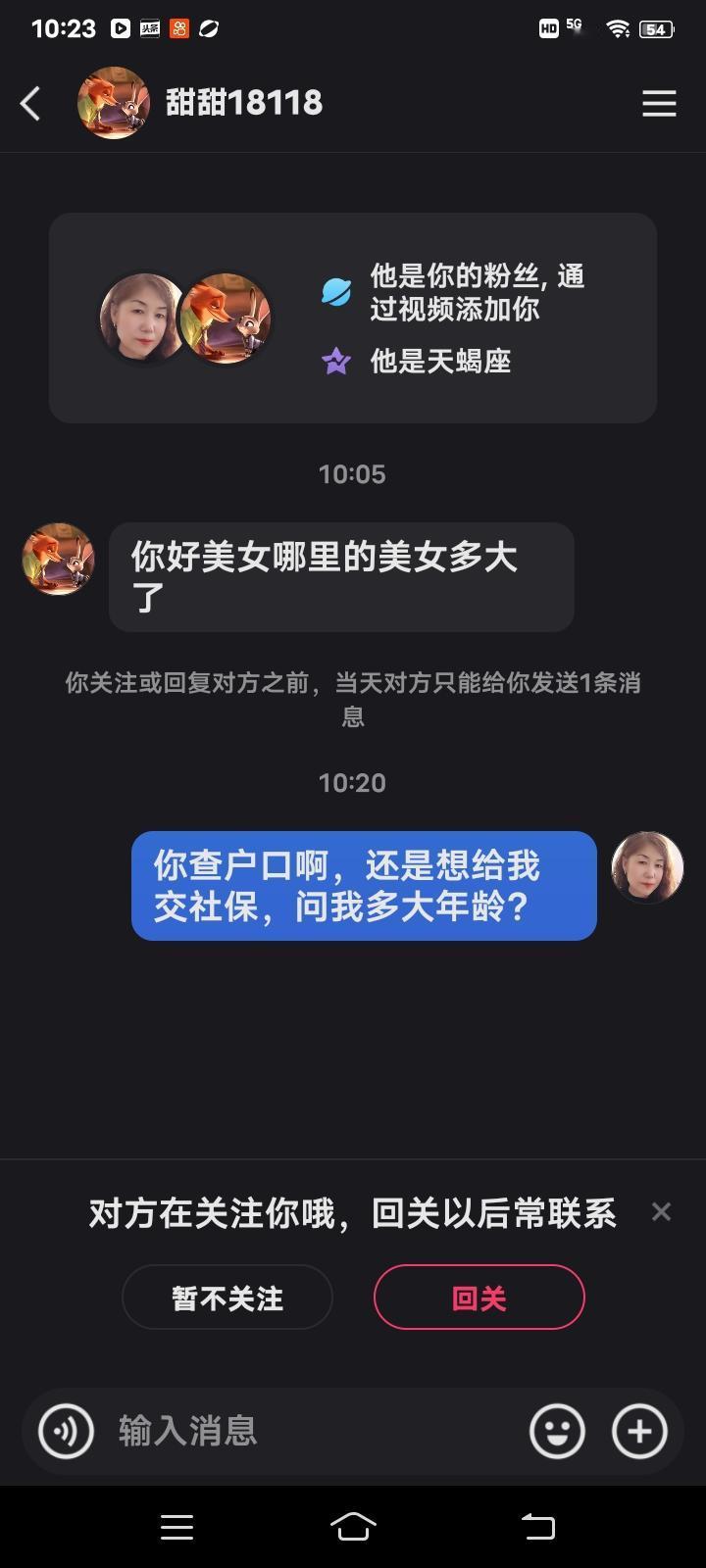Open 甜甜18118's profile avatar at top
Image resolution: width=706 pixels, height=1568 pixels.
coord(113,103)
